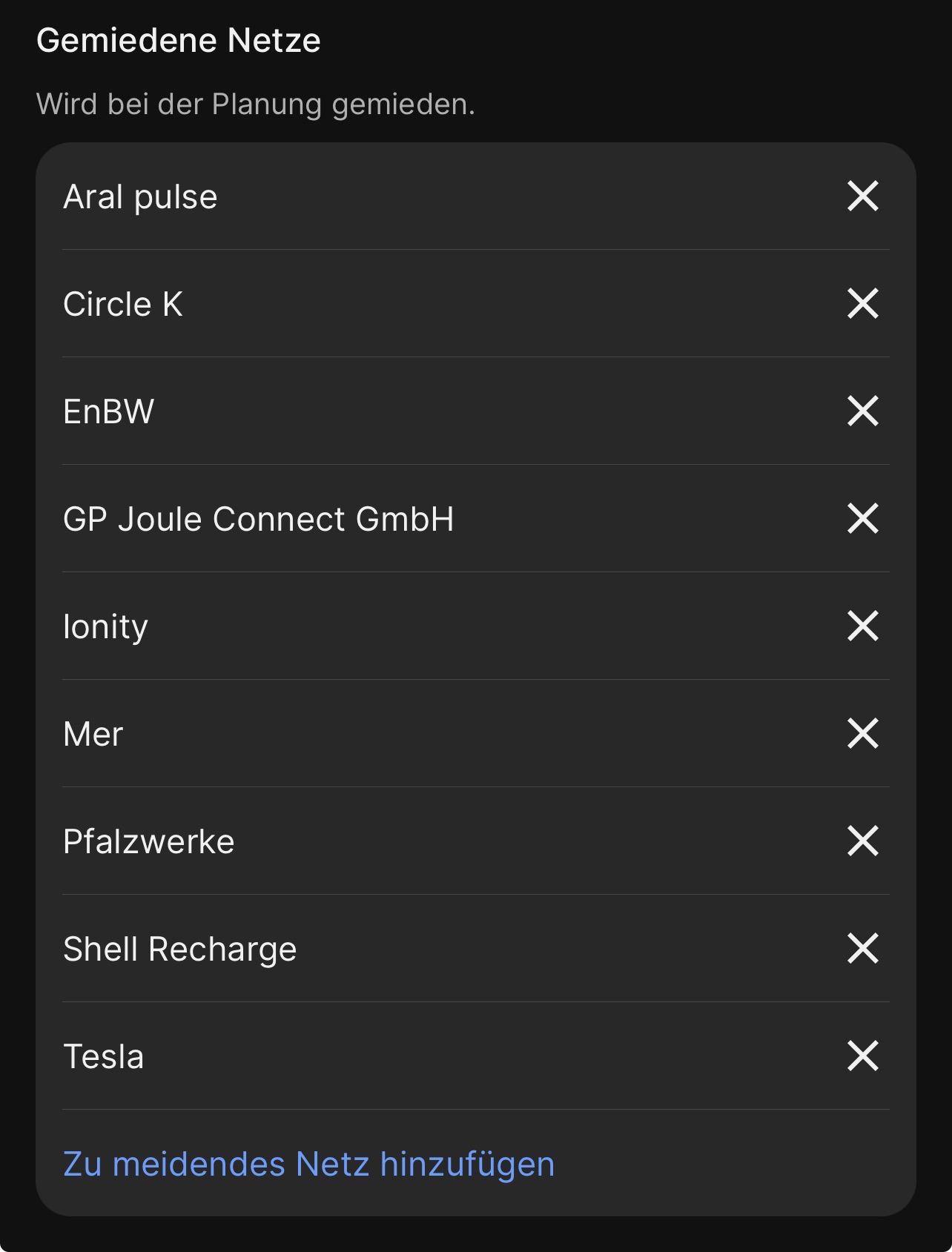This screenshot has height=1252, width=952.
Task: Delete EnBW from avoided networks
Action: 862,411
